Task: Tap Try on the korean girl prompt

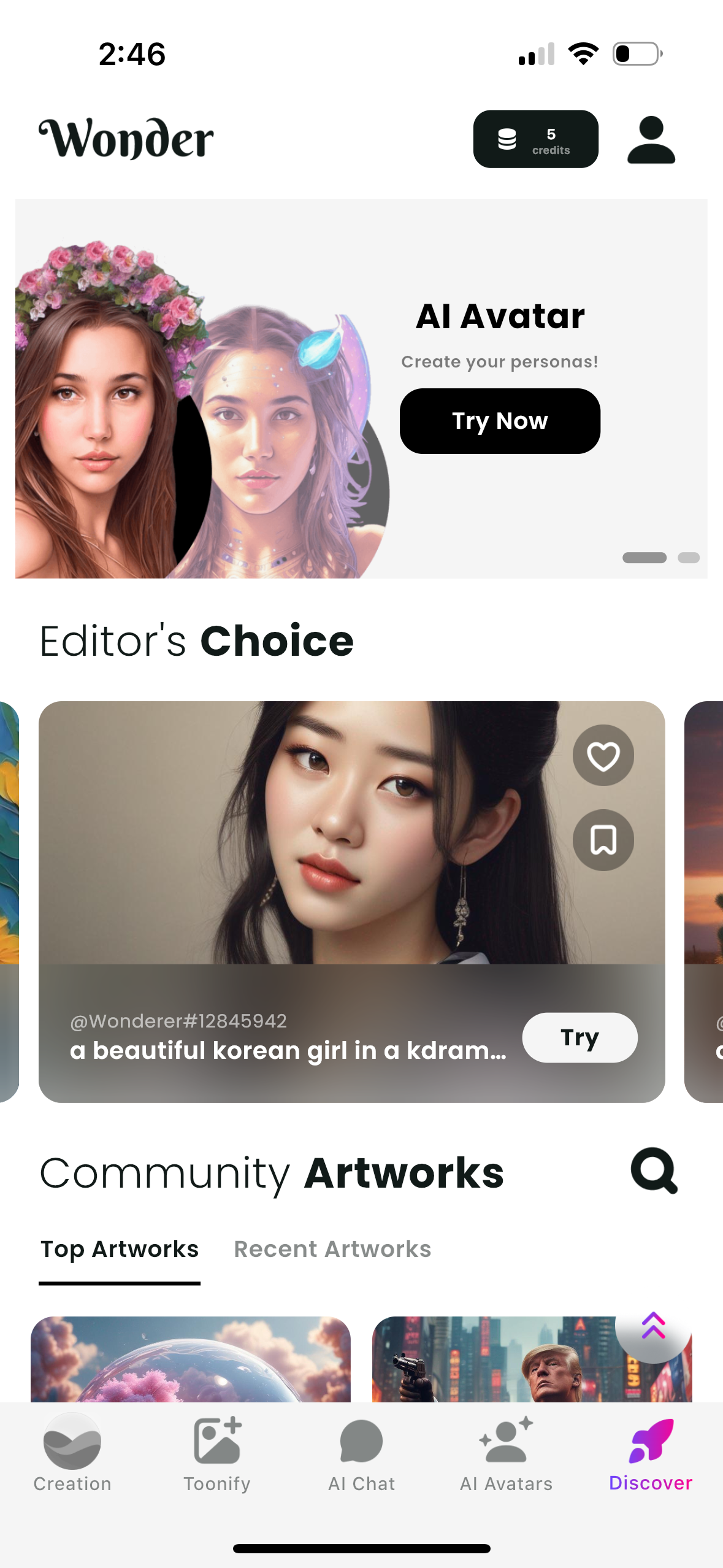Action: pyautogui.click(x=580, y=1037)
